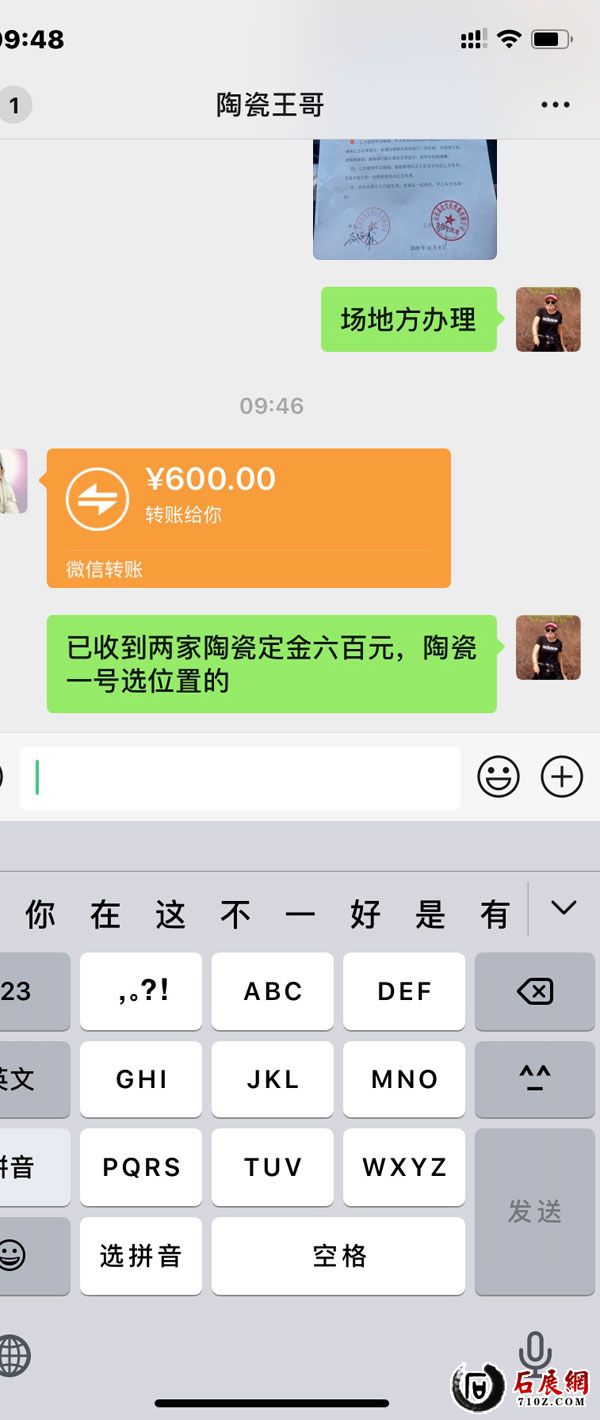Viewport: 600px width, 1420px height.
Task: Focus the message text input field
Action: (240, 777)
